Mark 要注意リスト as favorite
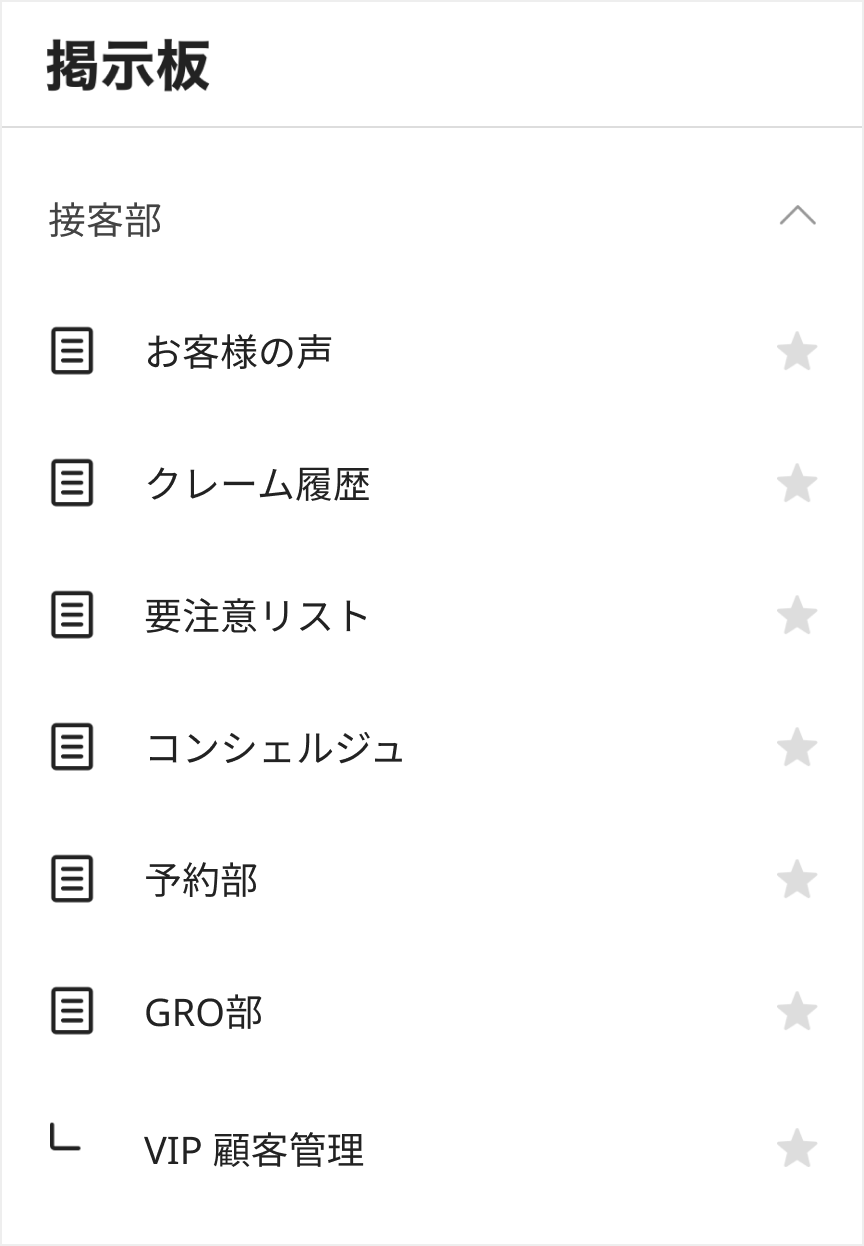Image resolution: width=864 pixels, height=1246 pixels. [x=797, y=616]
